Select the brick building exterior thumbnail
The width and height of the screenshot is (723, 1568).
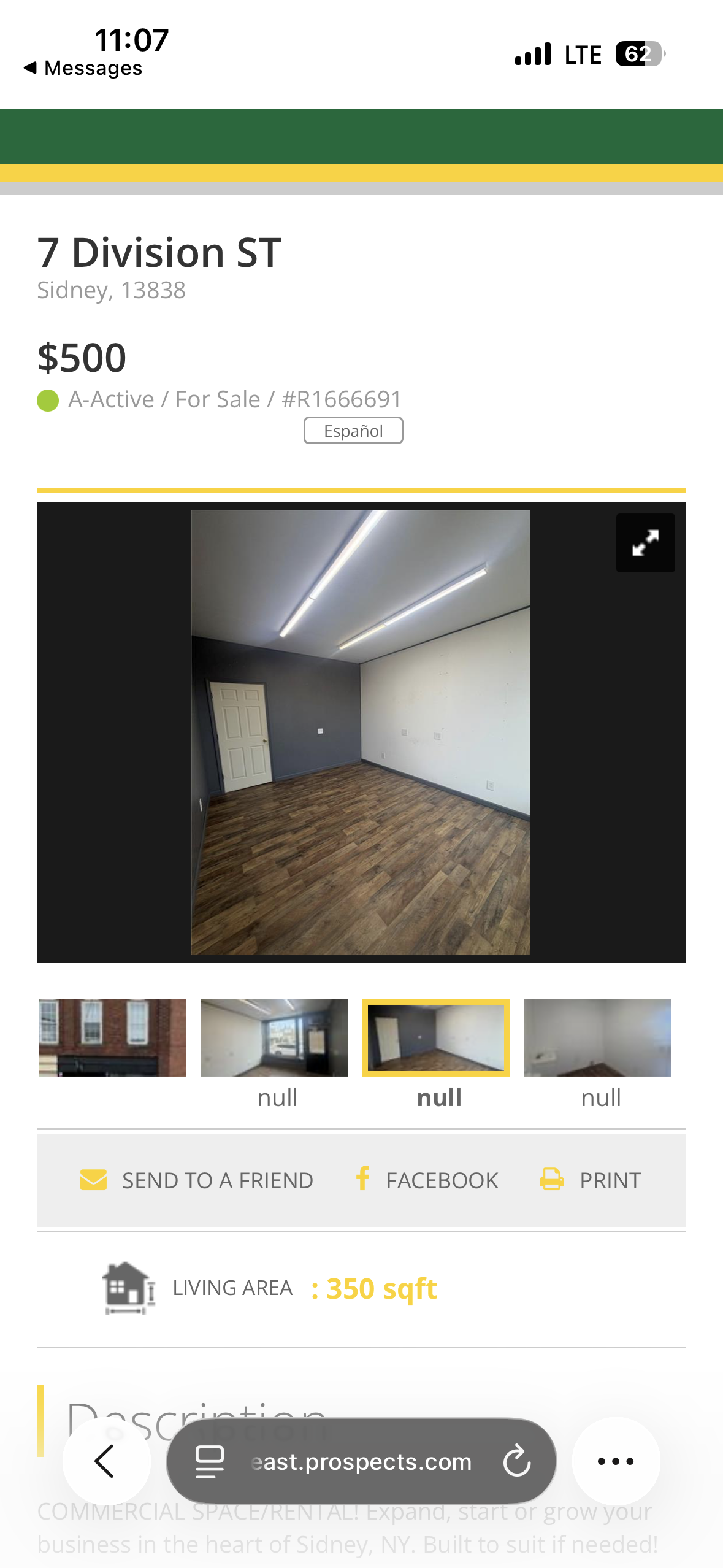112,1037
